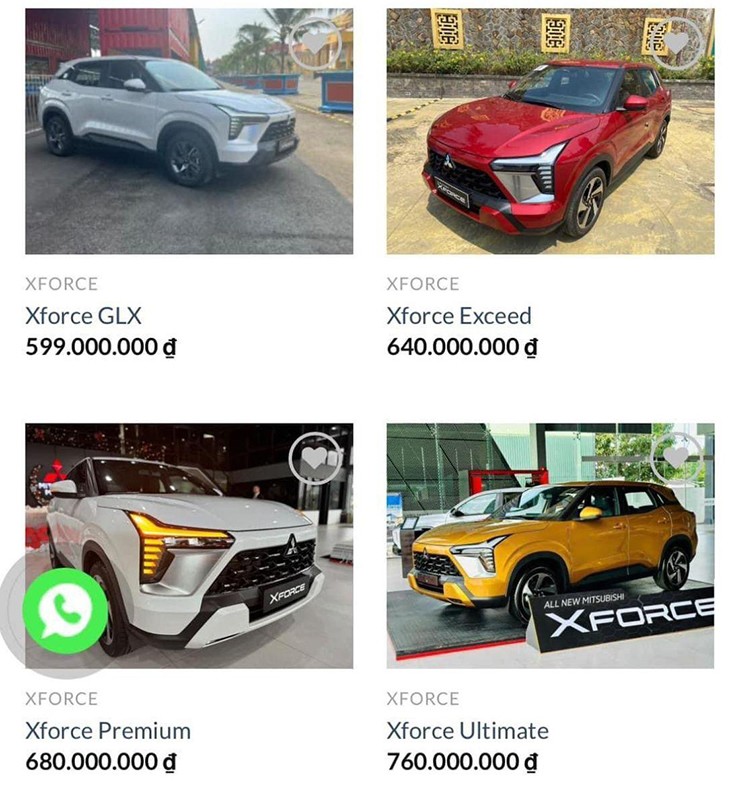Add Xforce Ultimate to wishlist
The width and height of the screenshot is (740, 807).
677,456
